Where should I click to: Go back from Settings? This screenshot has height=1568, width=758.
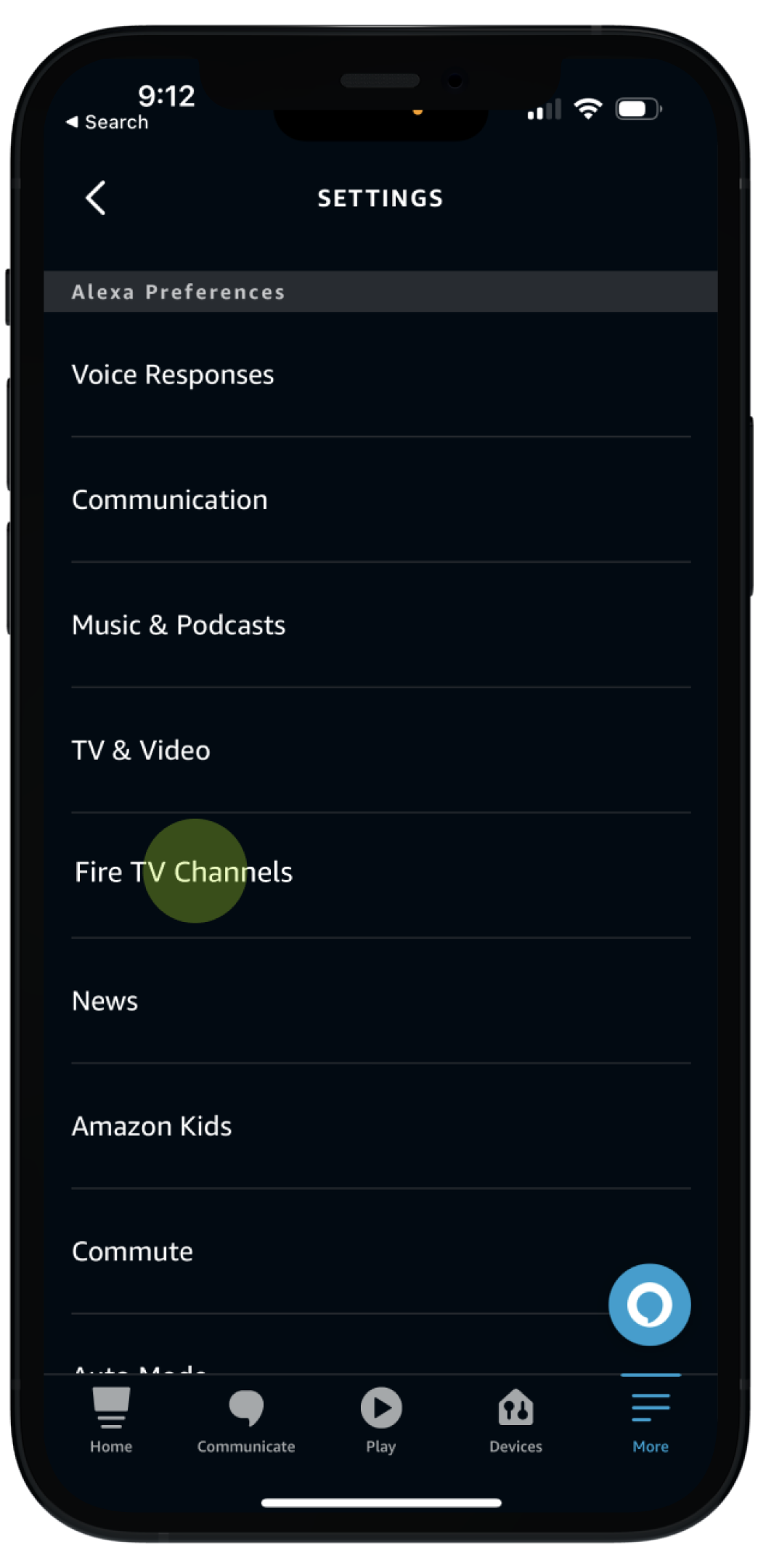coord(96,197)
